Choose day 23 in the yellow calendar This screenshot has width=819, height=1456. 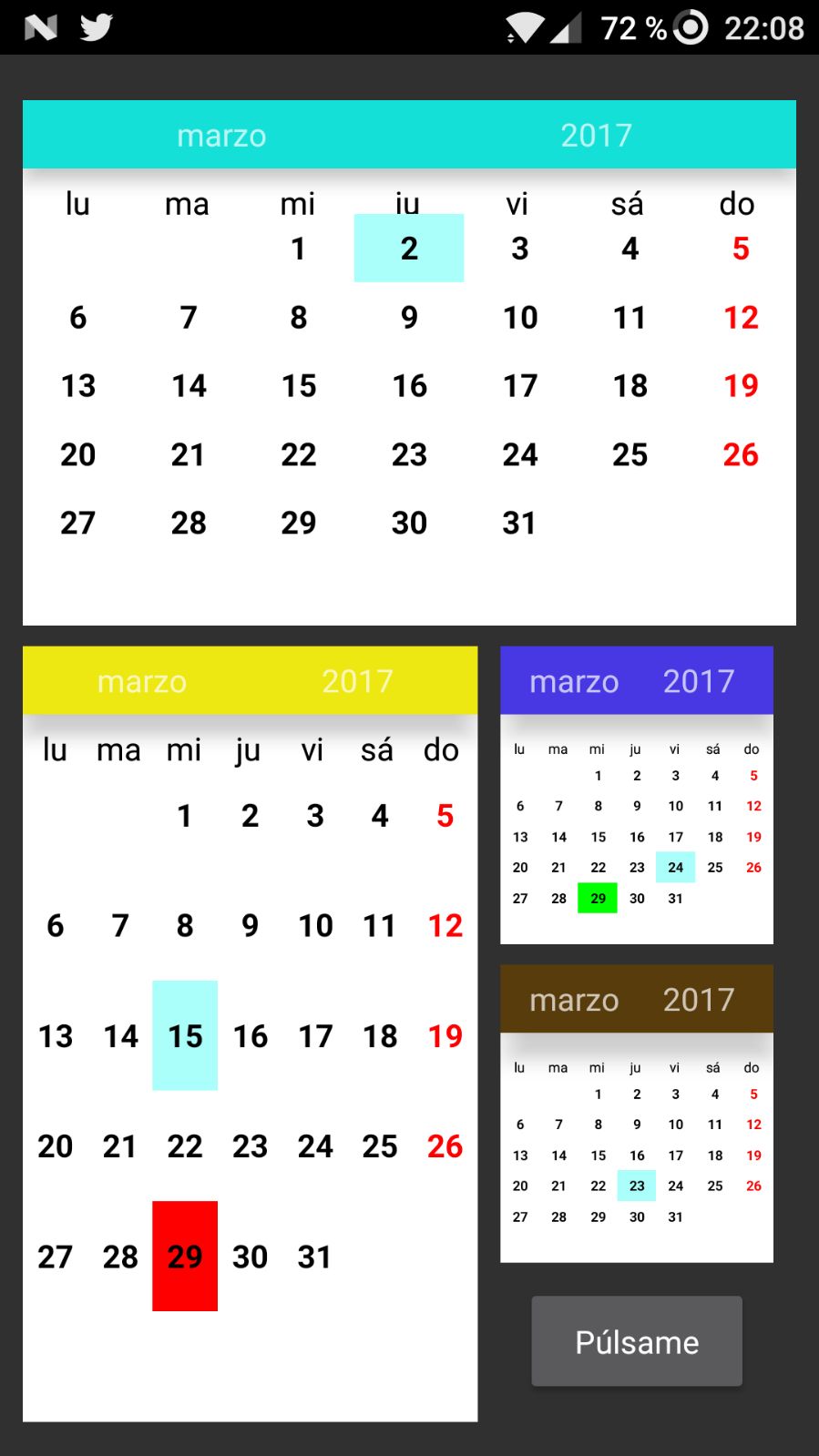pyautogui.click(x=250, y=1145)
